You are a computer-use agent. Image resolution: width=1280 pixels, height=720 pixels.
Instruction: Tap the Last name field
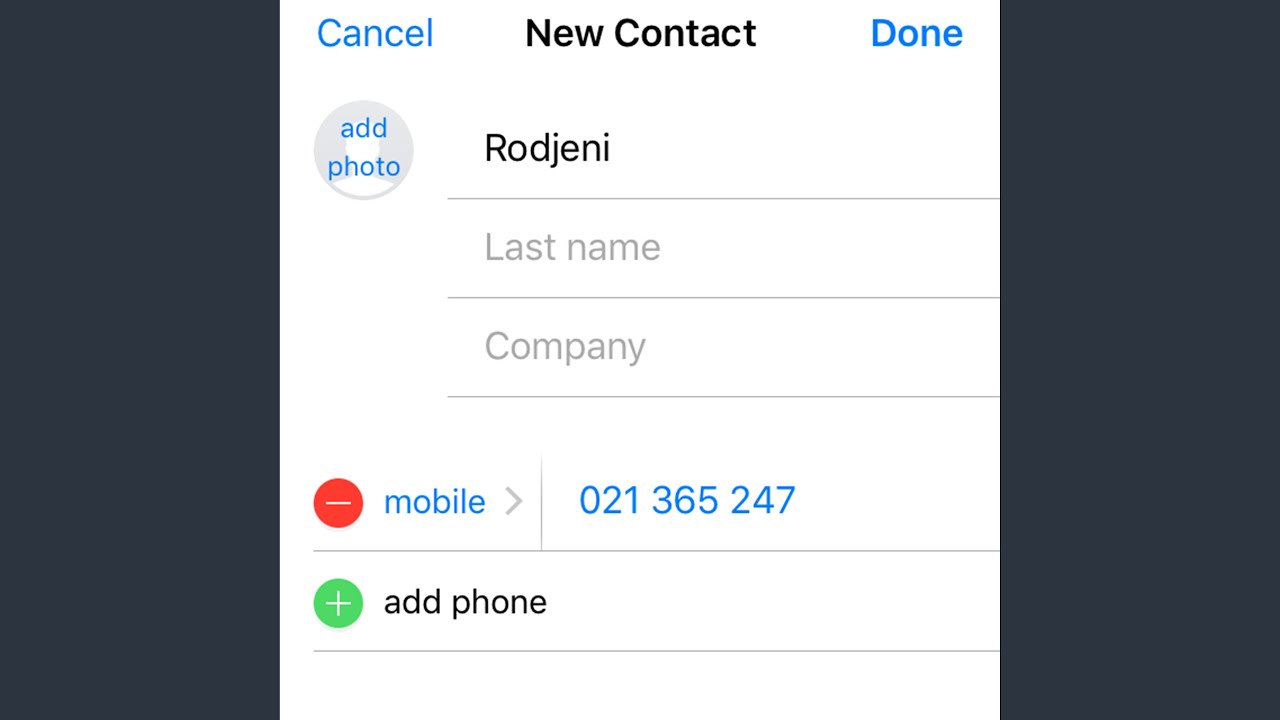723,248
